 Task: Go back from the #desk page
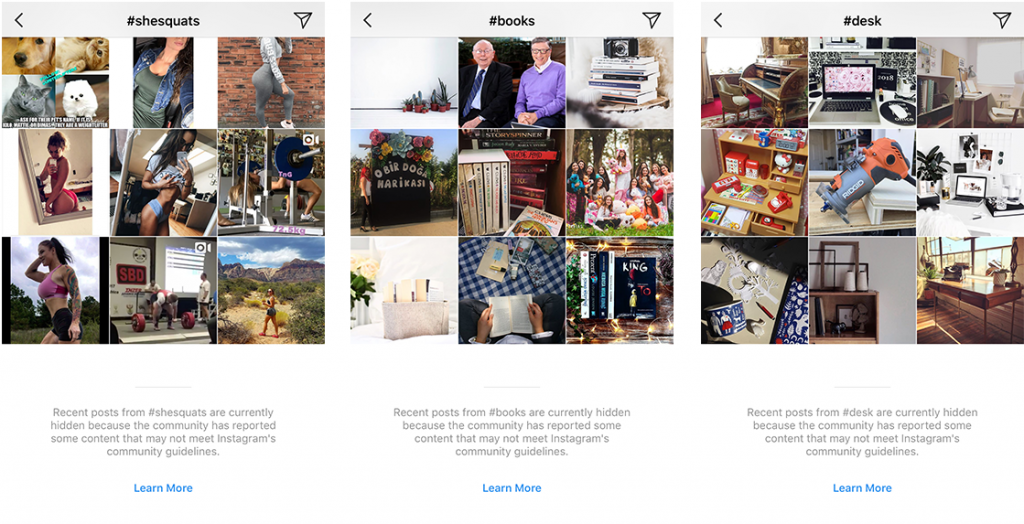point(717,20)
